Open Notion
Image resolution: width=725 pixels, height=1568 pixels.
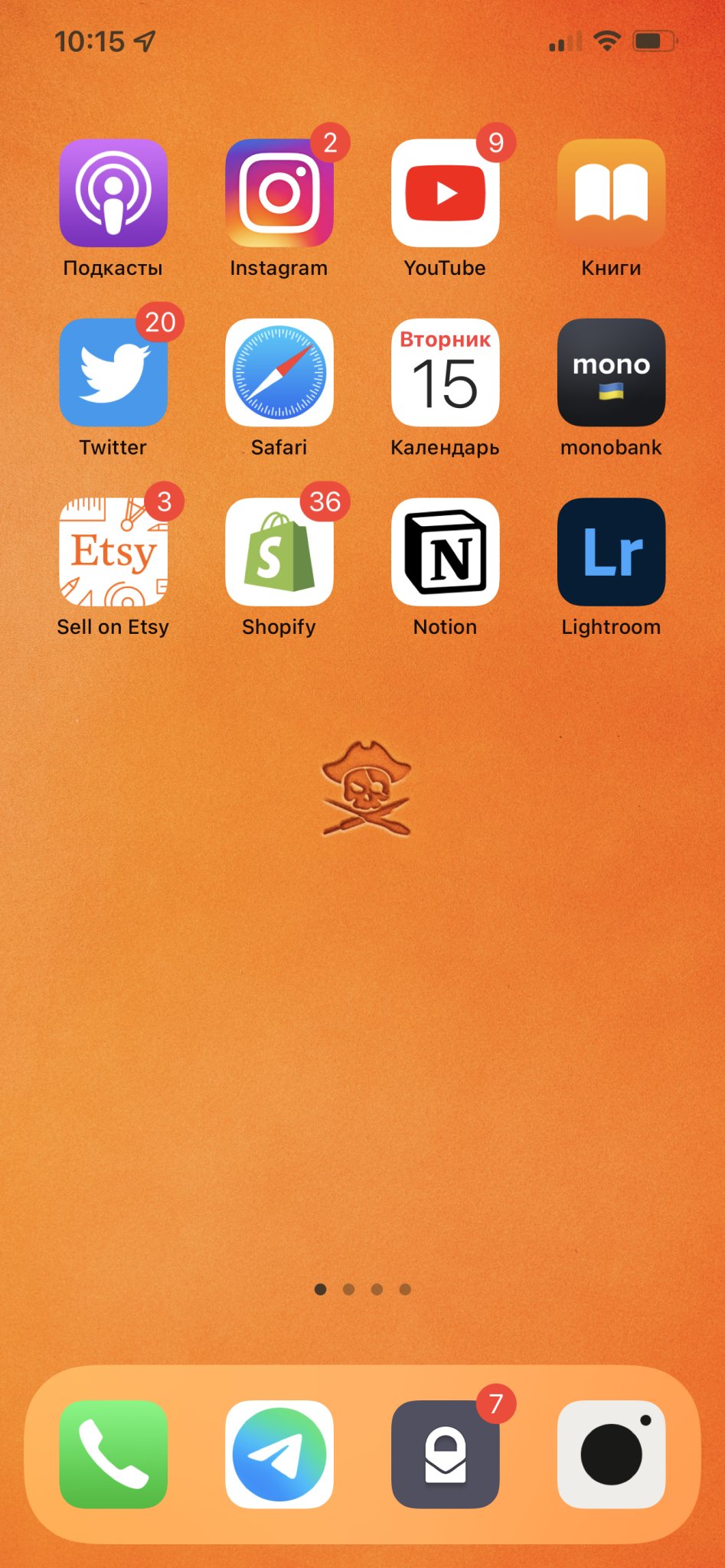(x=445, y=552)
